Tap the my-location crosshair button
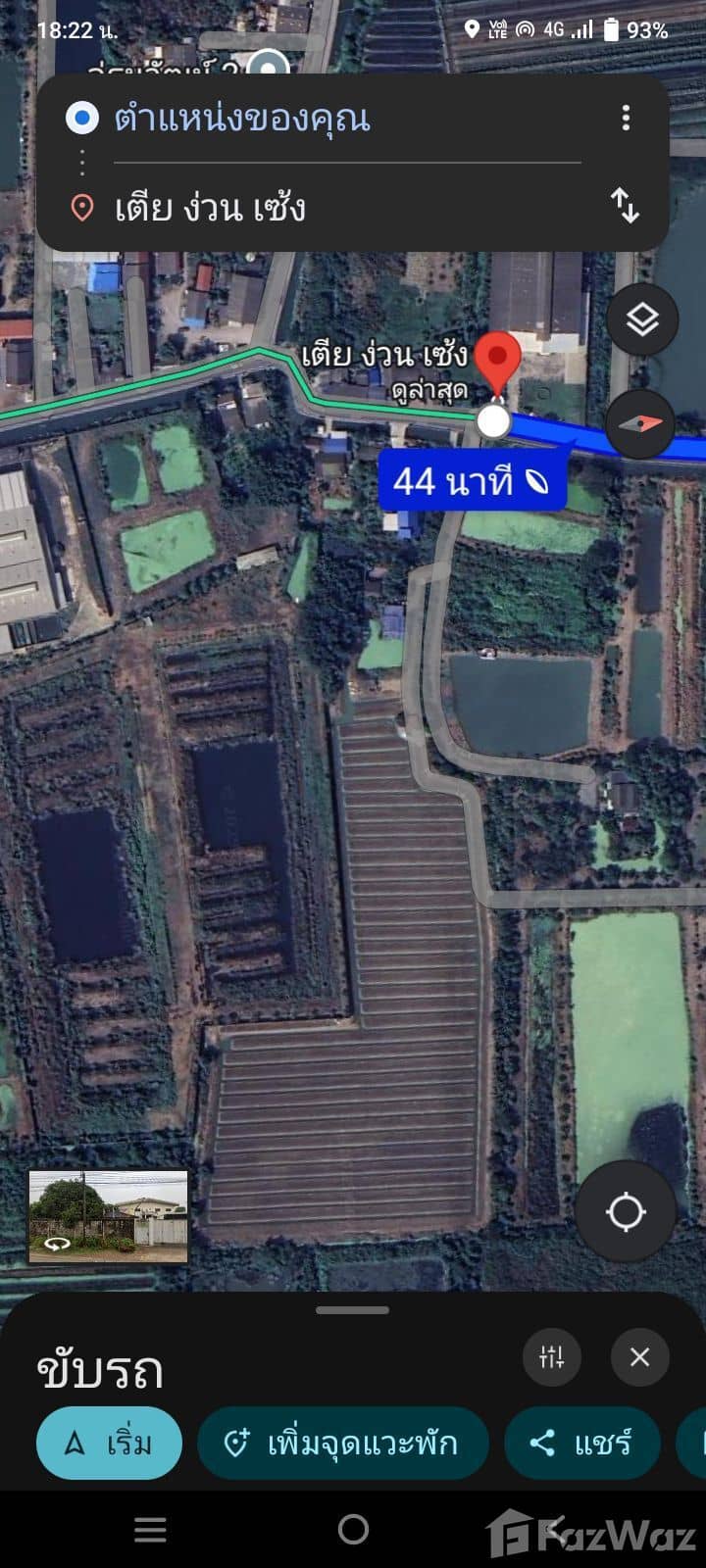 point(625,1213)
